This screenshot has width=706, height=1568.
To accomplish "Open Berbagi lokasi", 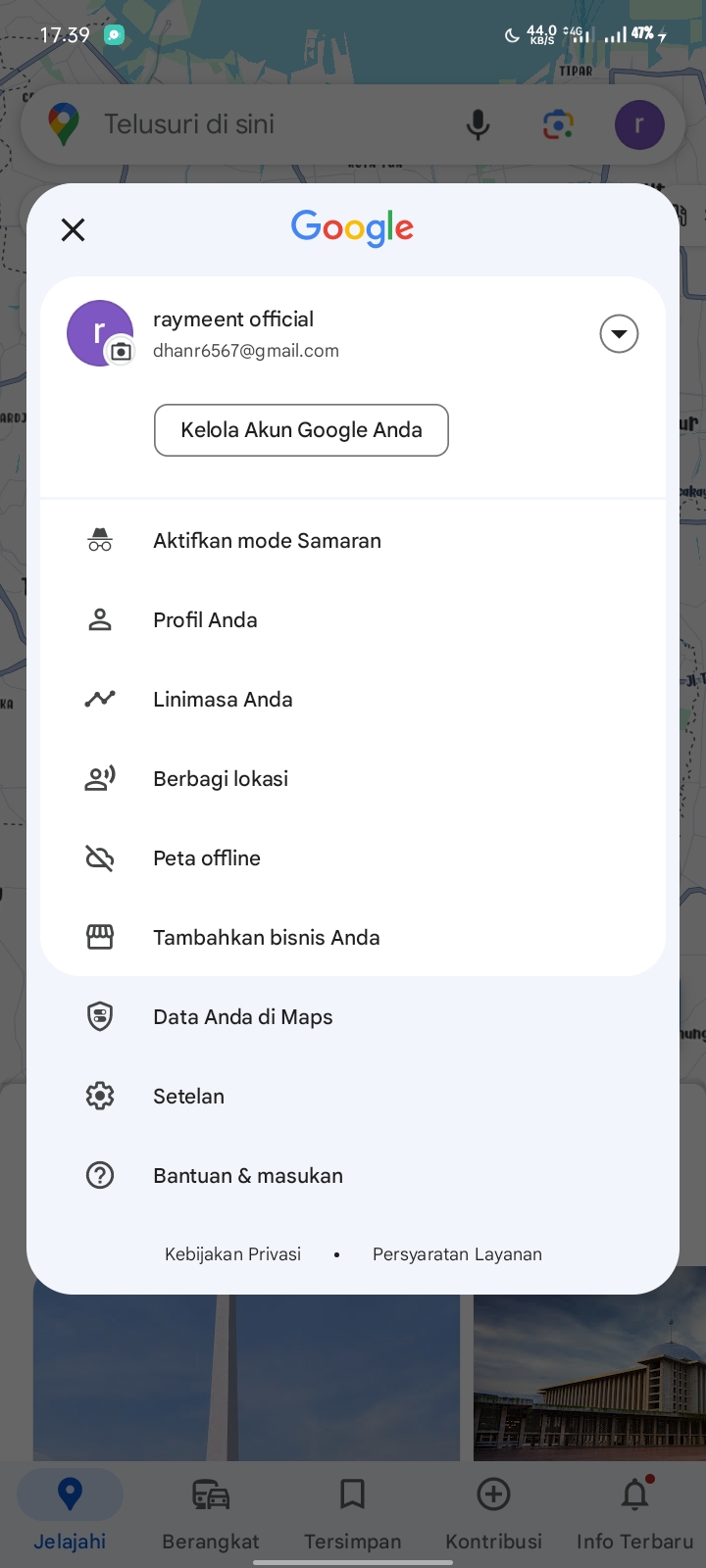I will (x=353, y=779).
